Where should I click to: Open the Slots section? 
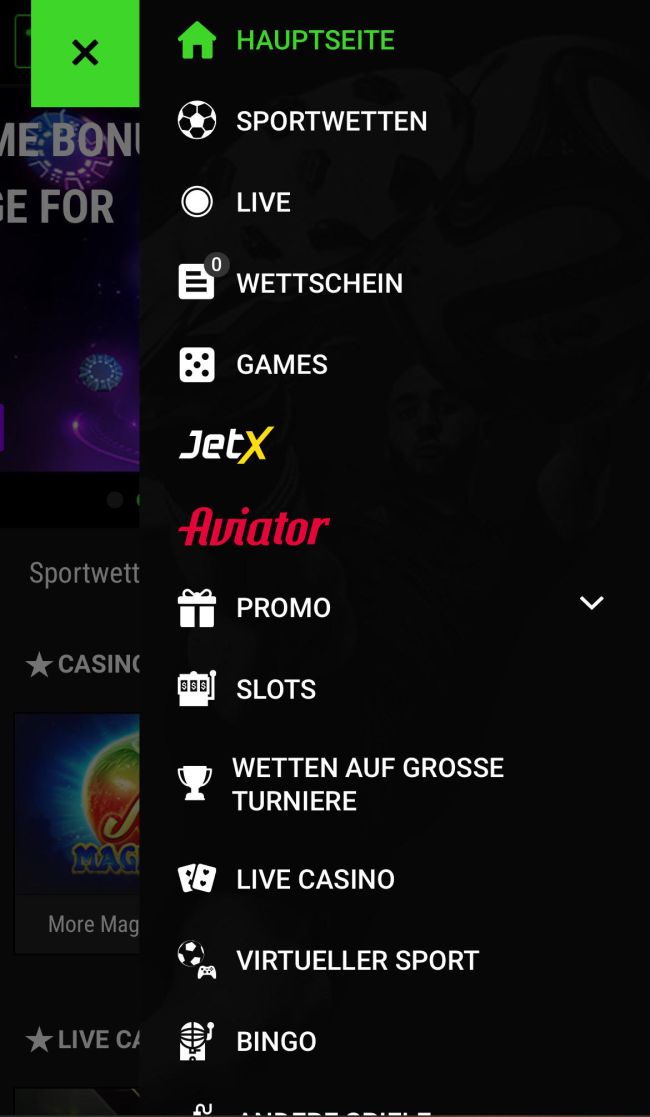coord(275,689)
